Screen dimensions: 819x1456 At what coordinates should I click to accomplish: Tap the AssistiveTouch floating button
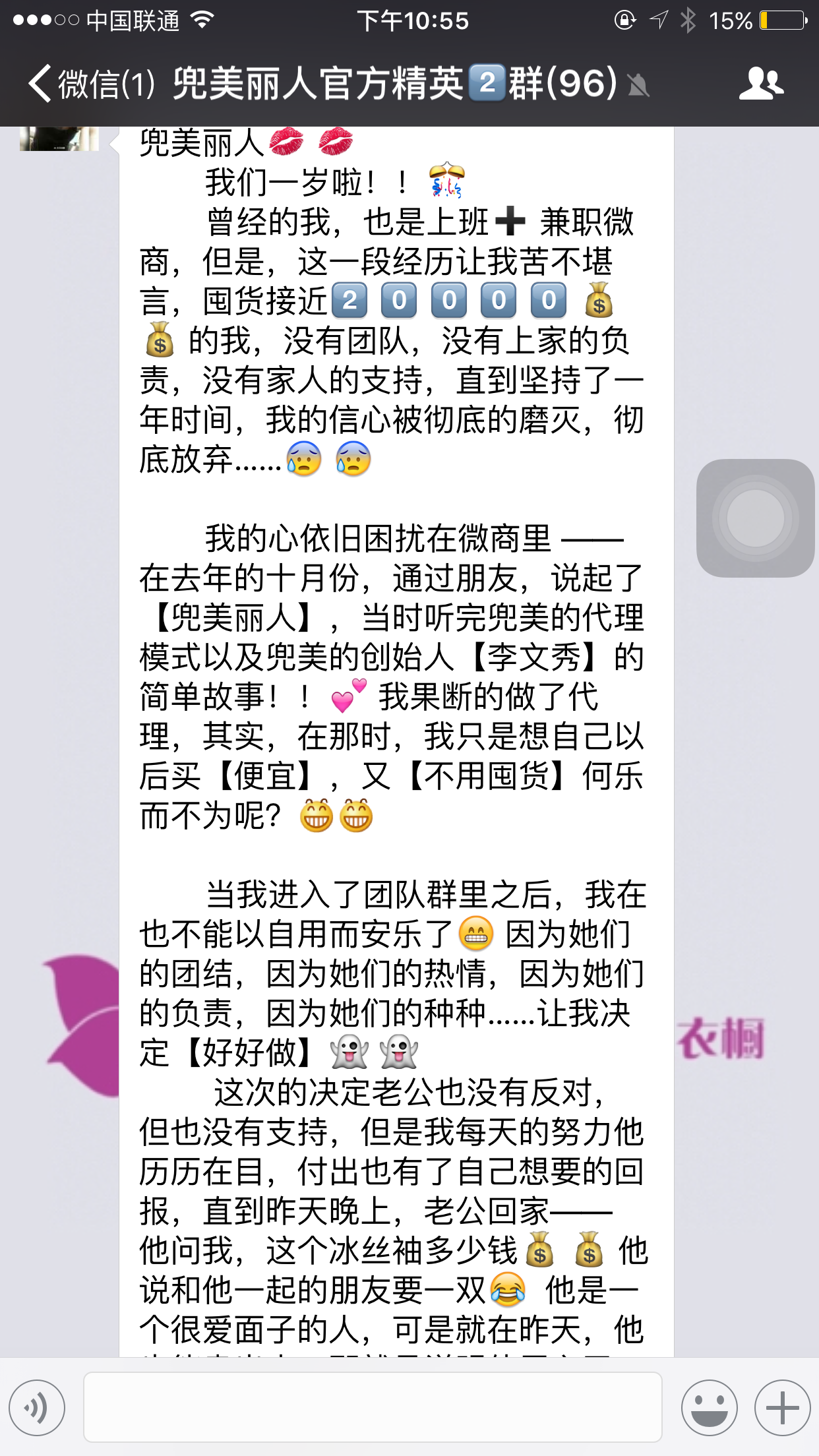755,518
